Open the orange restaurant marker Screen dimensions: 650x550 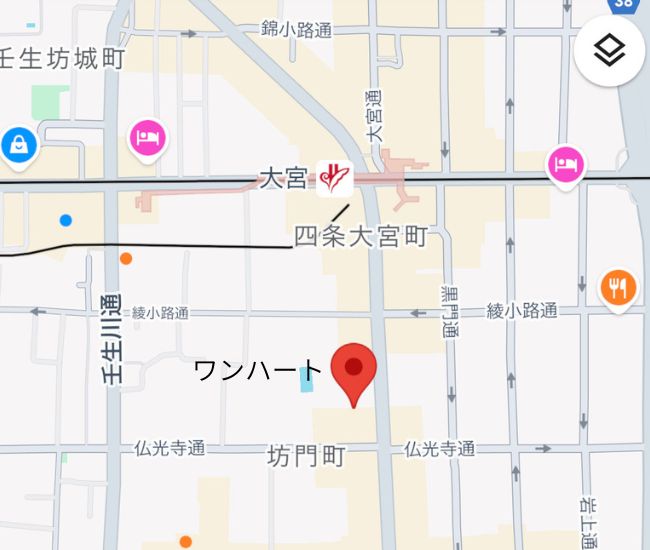coord(619,288)
